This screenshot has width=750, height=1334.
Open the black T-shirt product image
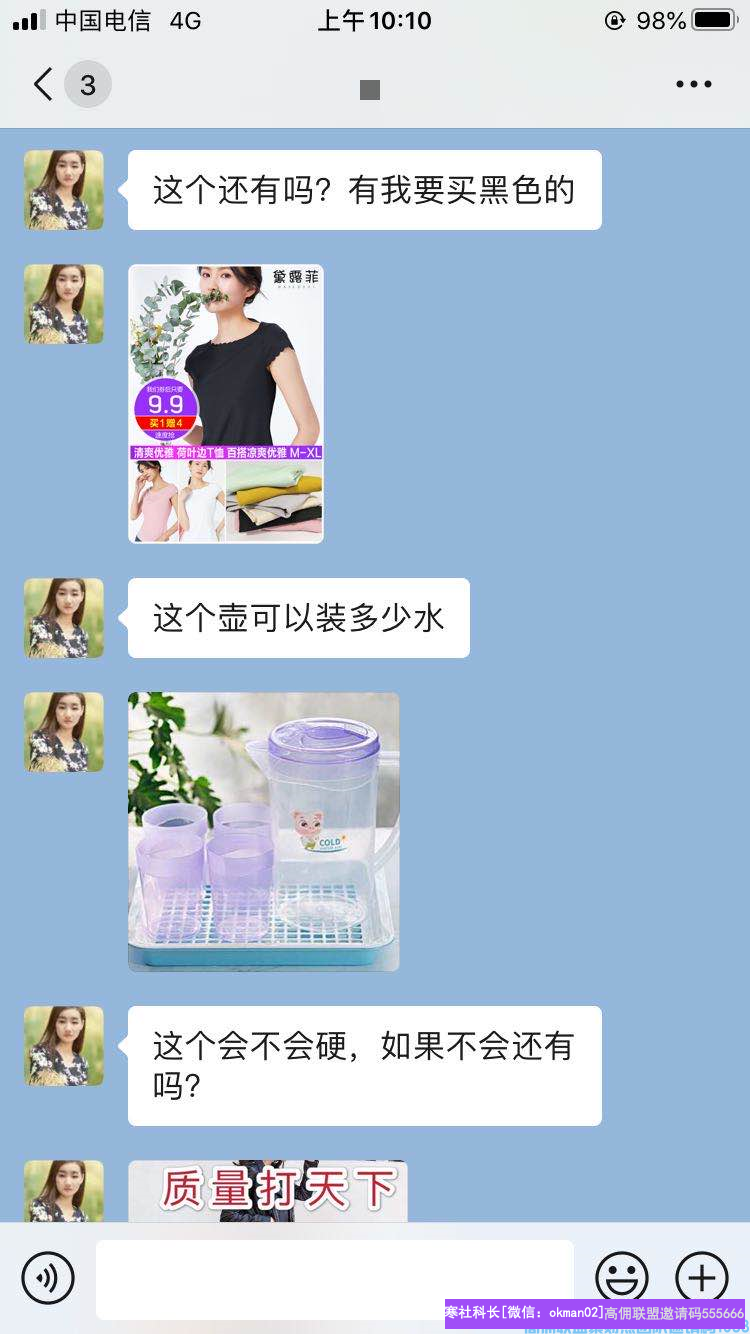(226, 403)
